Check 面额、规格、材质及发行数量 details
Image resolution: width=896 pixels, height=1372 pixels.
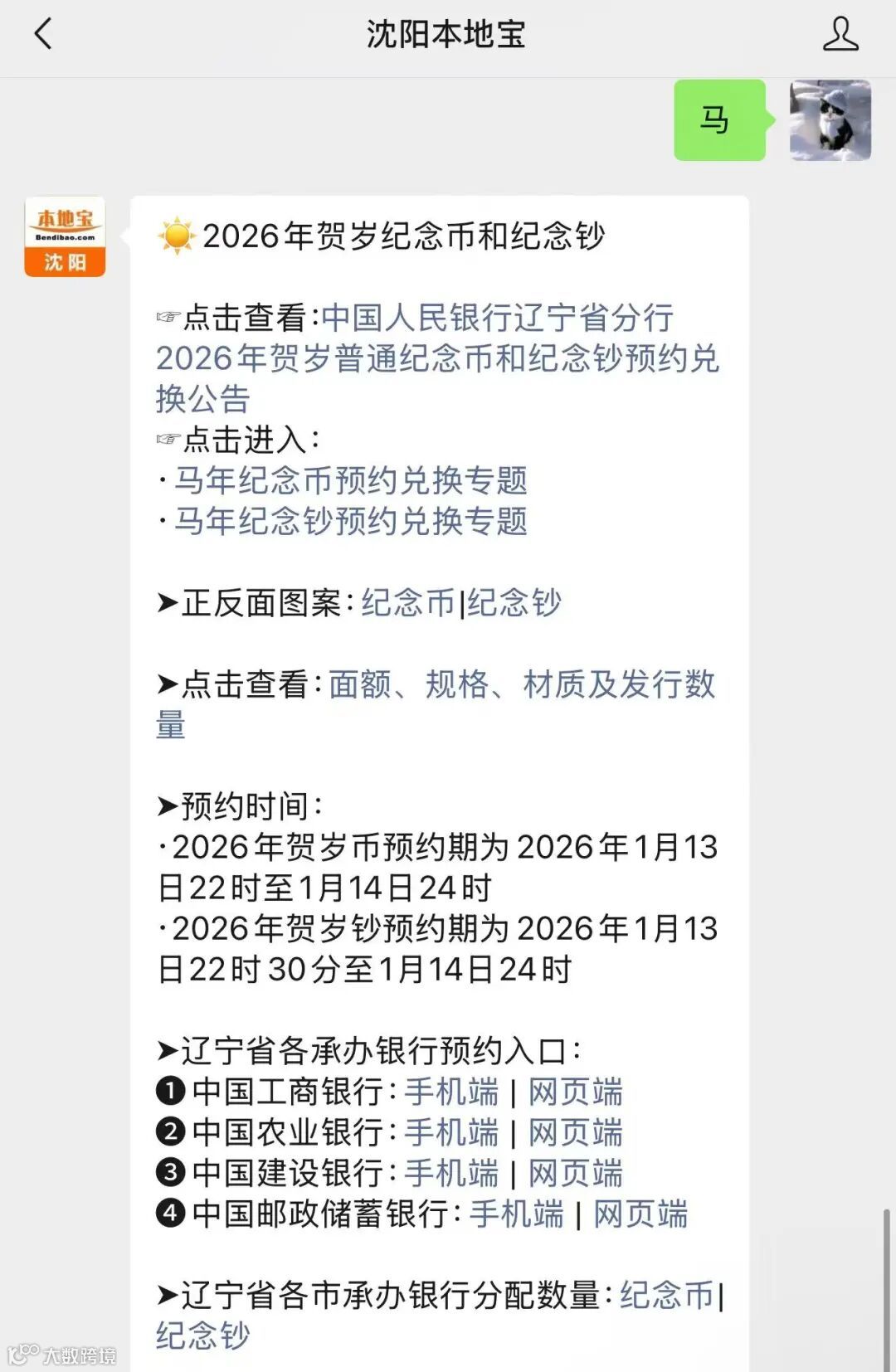523,684
